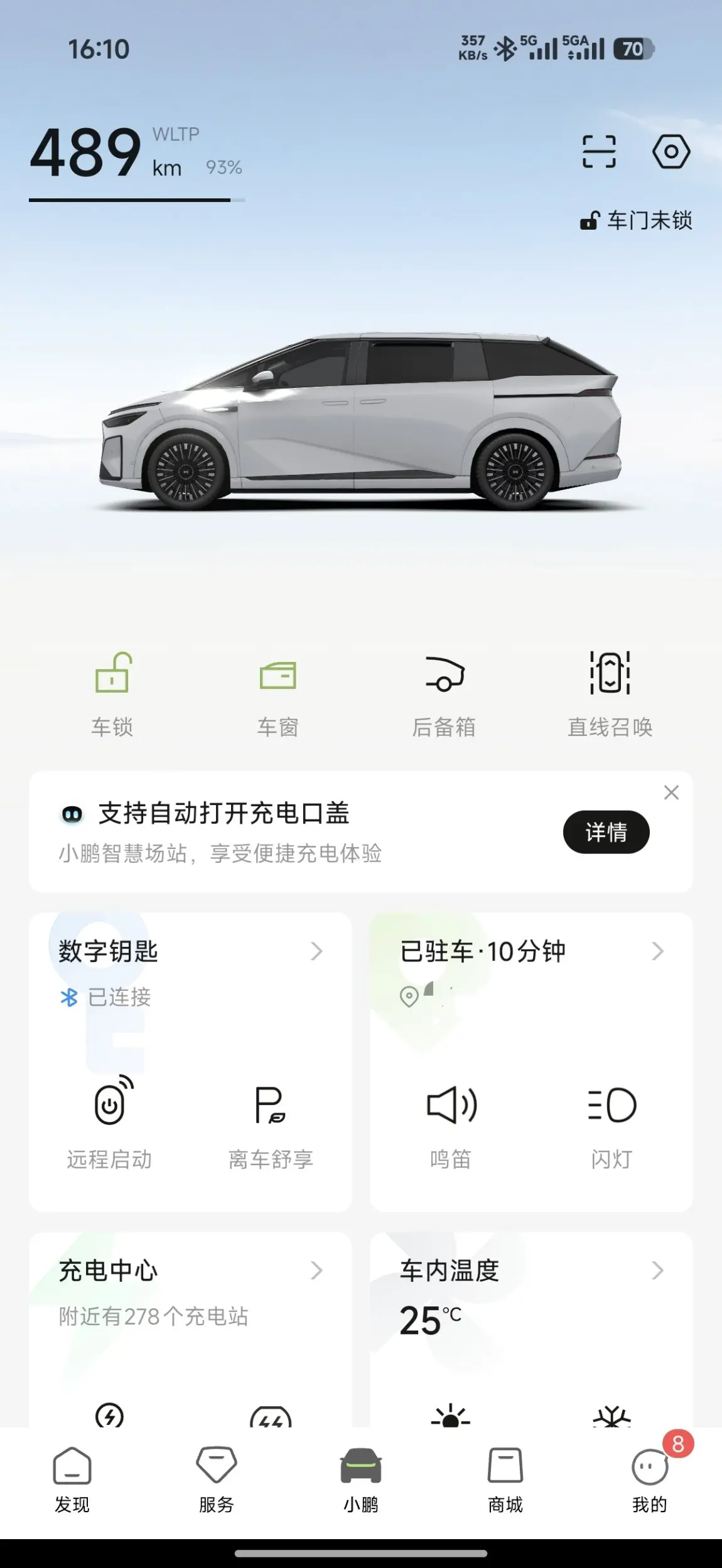Dismiss the charging port cover banner
Image resolution: width=722 pixels, height=1568 pixels.
coord(671,792)
